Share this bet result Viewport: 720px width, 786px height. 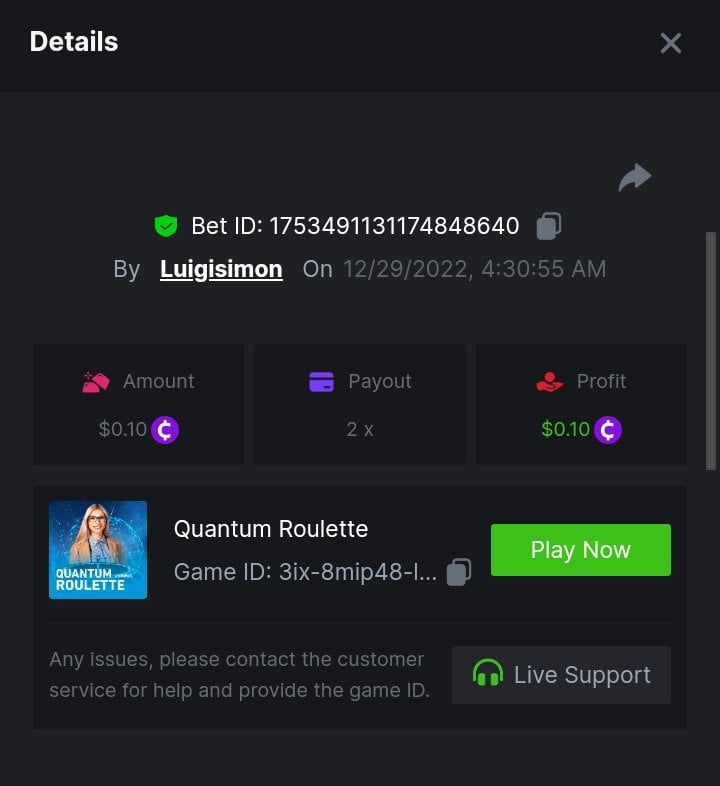(634, 178)
